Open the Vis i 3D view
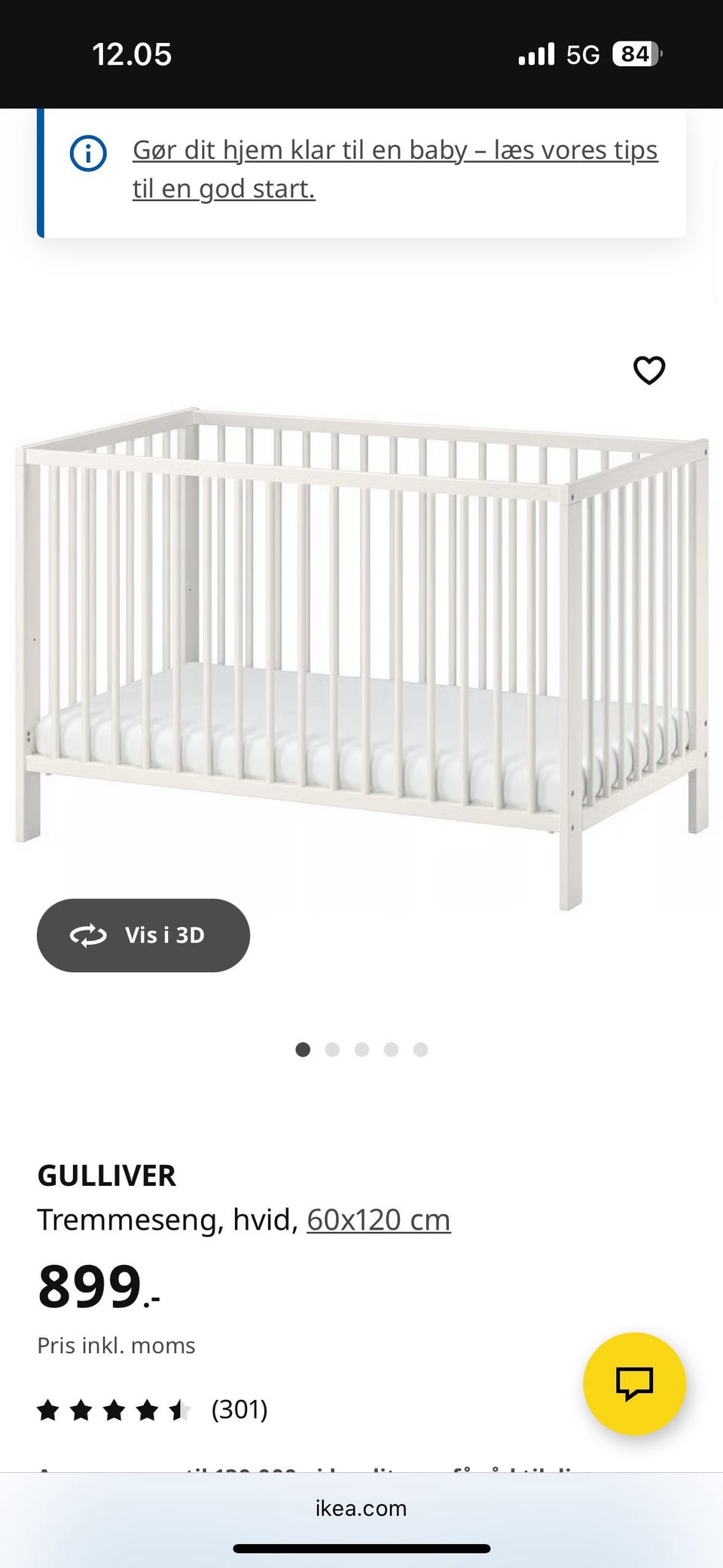 point(143,935)
